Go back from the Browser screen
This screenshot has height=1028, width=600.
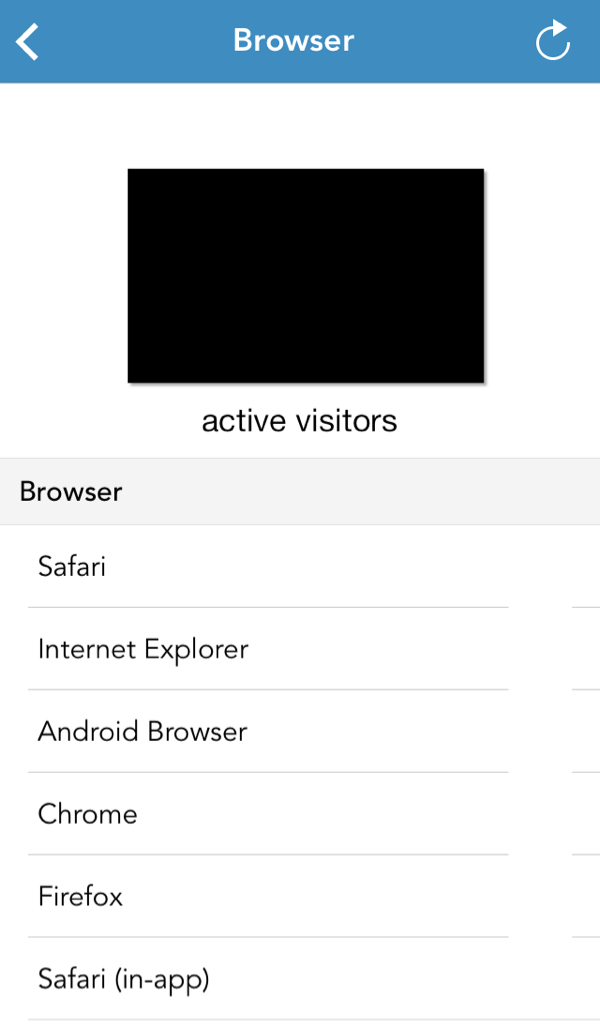(x=28, y=41)
